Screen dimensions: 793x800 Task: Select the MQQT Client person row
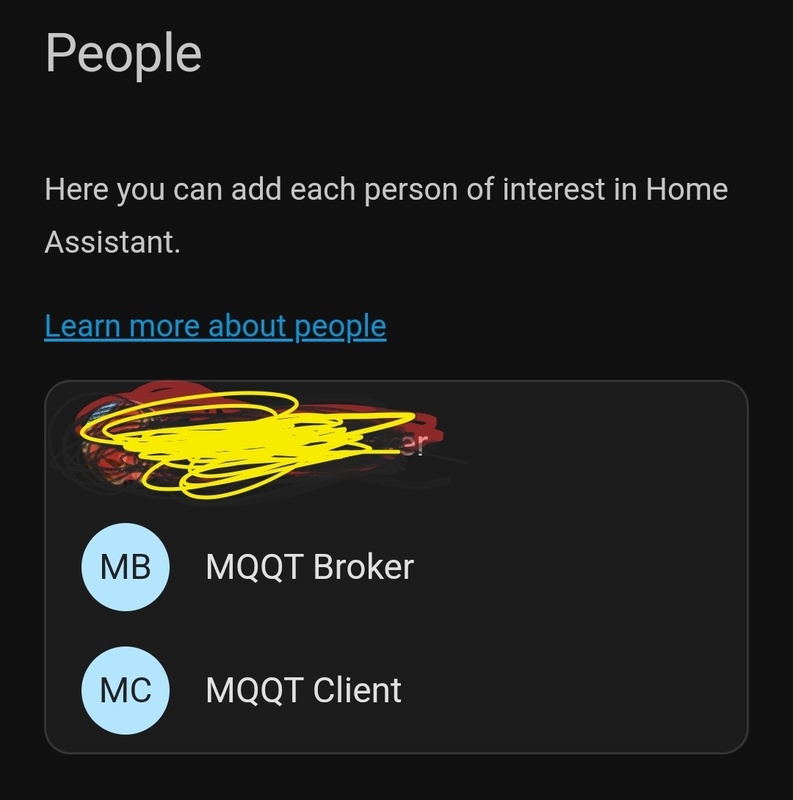303,690
